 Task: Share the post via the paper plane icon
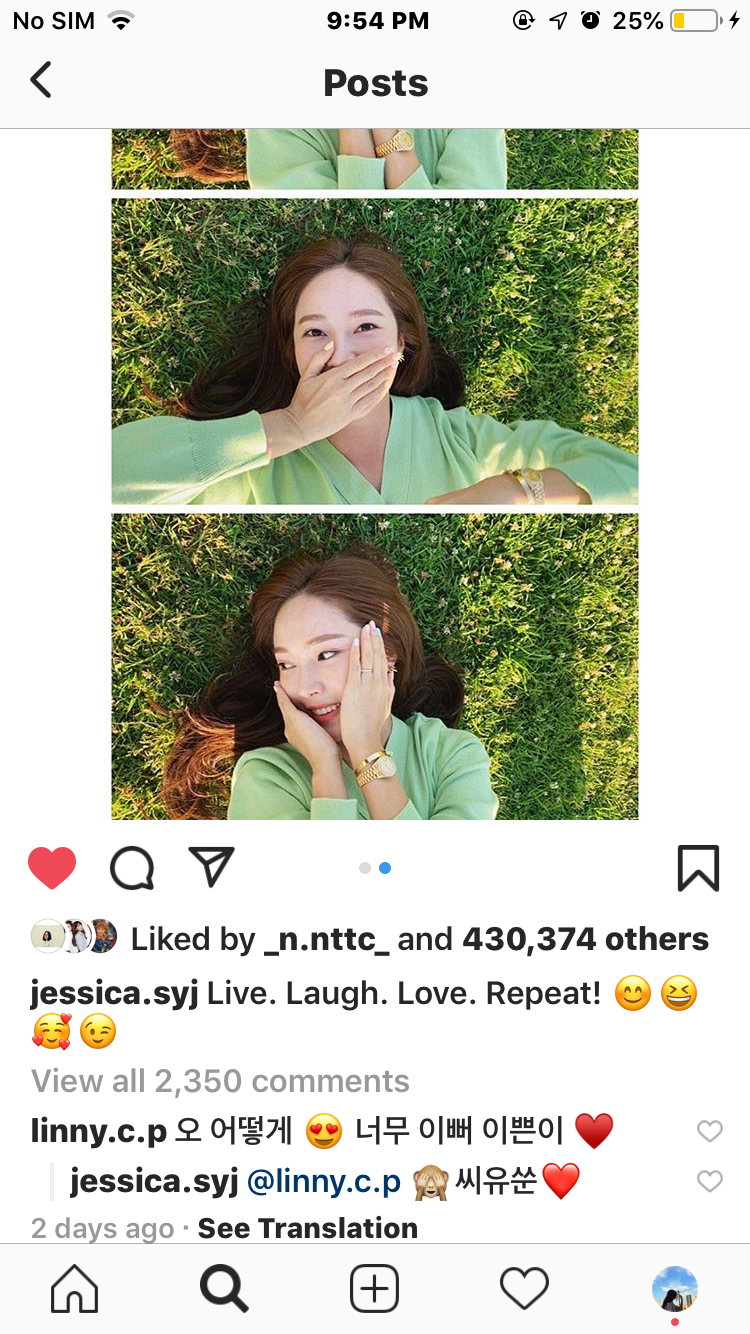211,867
